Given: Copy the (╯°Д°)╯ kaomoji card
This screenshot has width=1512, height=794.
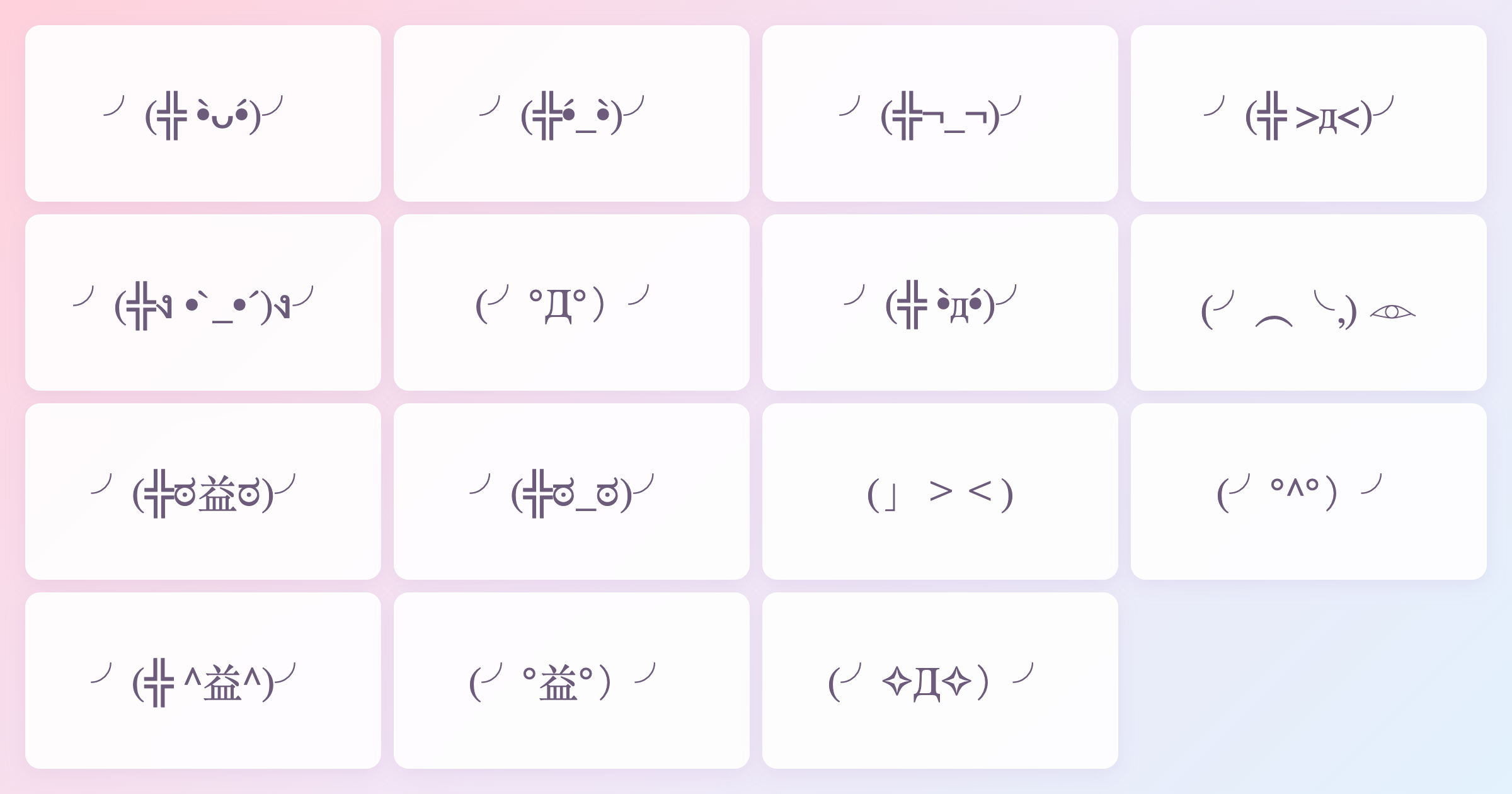Looking at the screenshot, I should pyautogui.click(x=571, y=302).
